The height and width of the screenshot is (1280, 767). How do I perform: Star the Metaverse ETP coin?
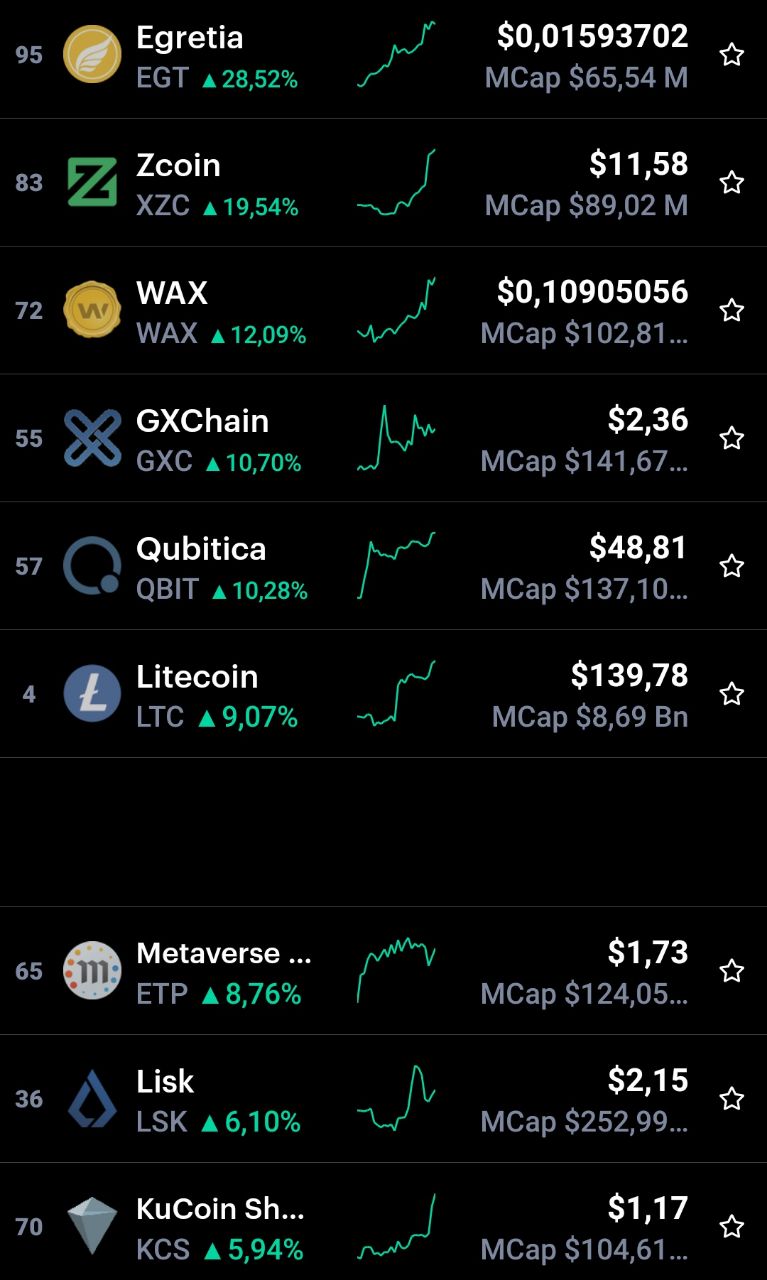pyautogui.click(x=732, y=971)
